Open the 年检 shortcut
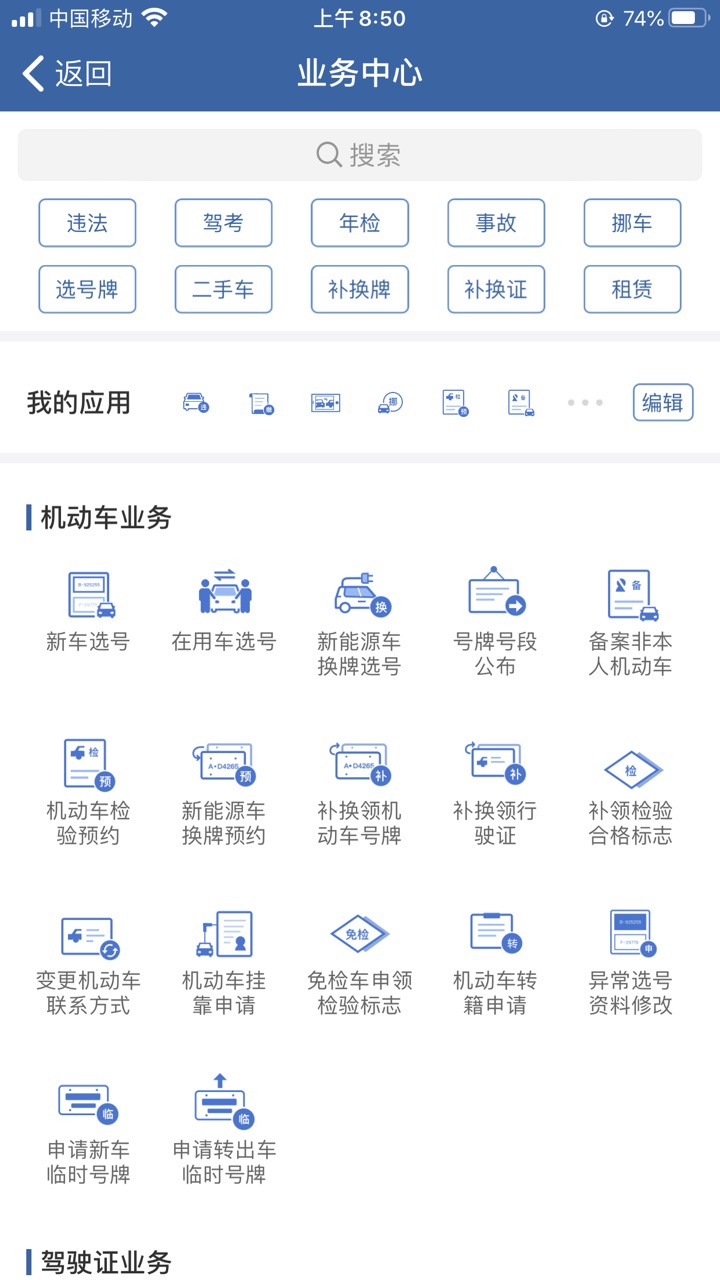This screenshot has width=720, height=1280. point(360,223)
